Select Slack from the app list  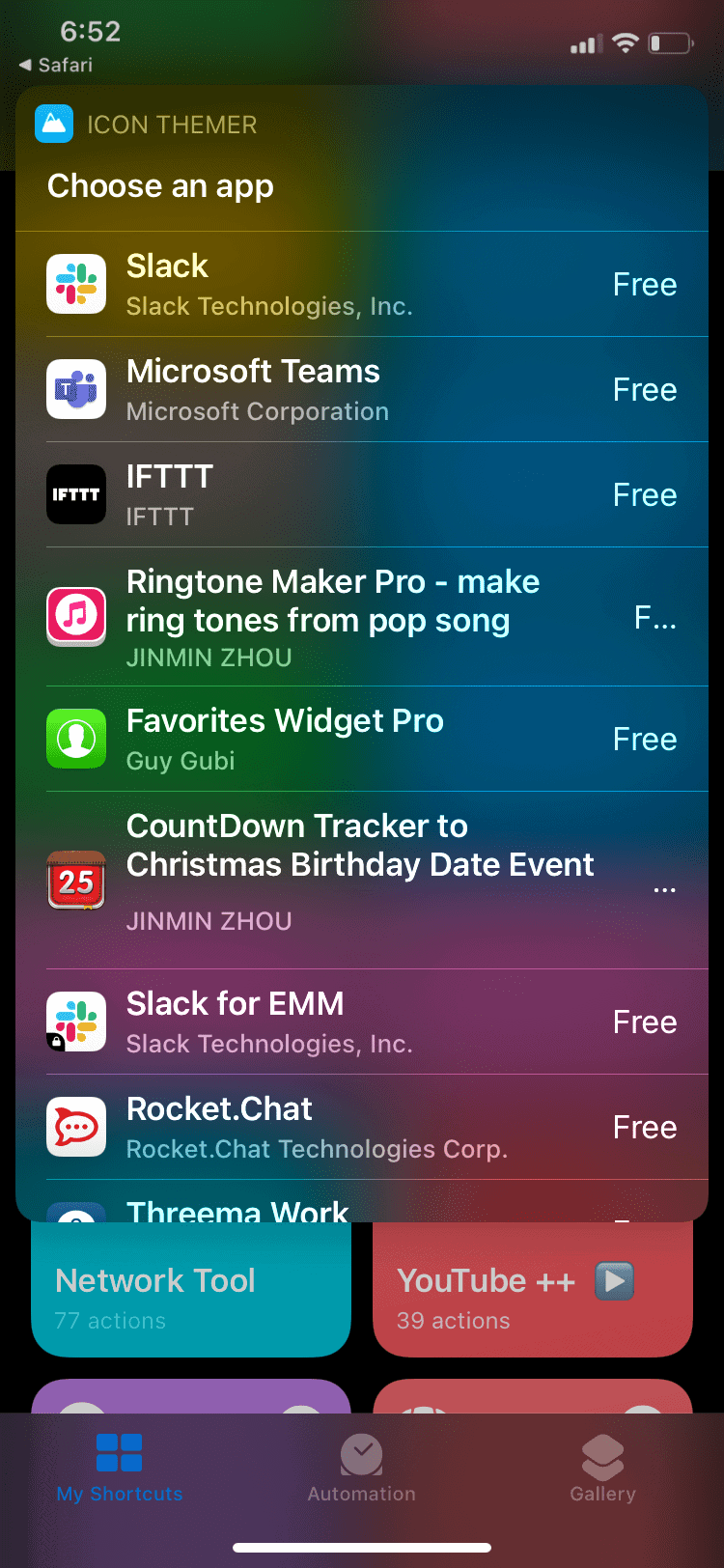(362, 285)
